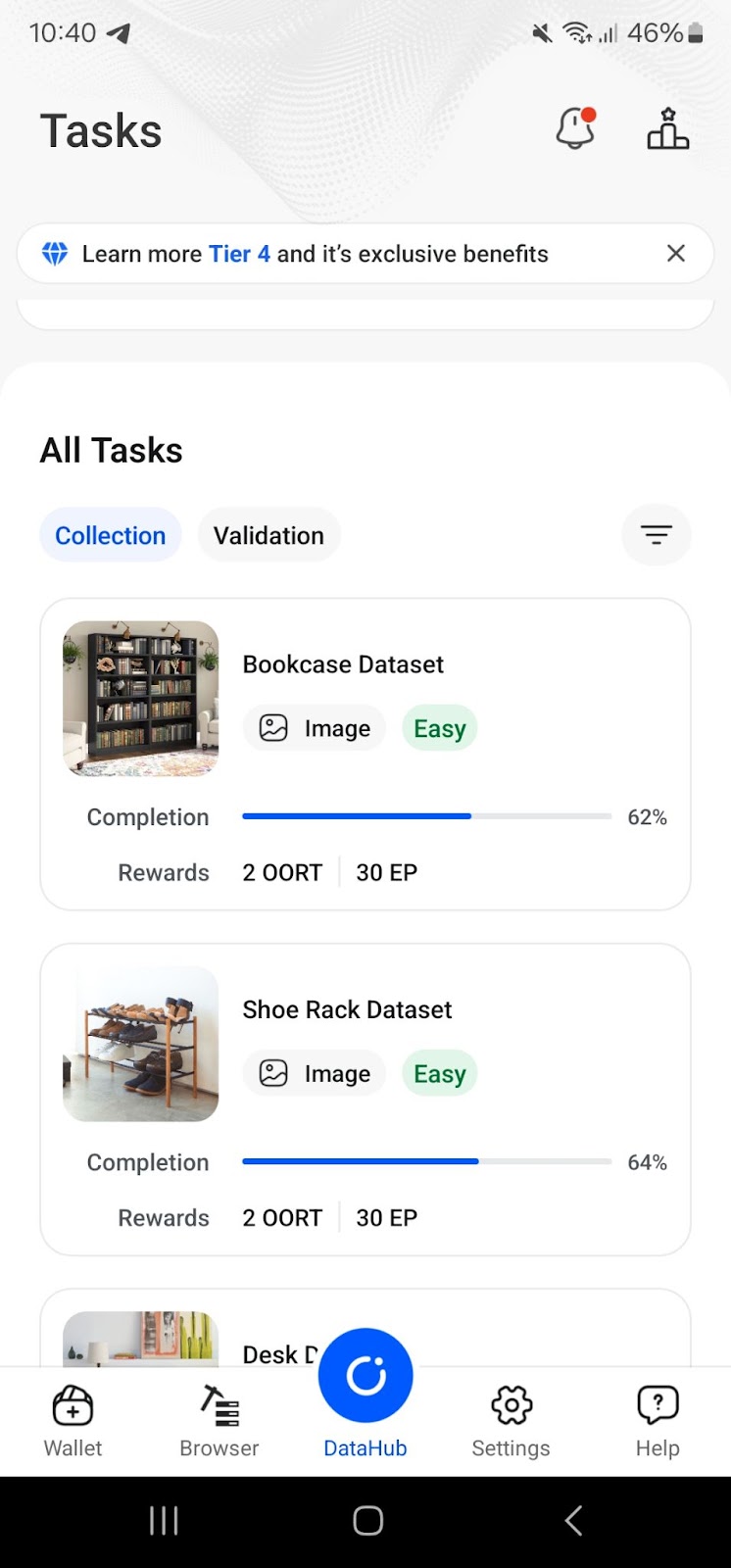The width and height of the screenshot is (731, 1568).
Task: Go to the Wallet tab
Action: click(x=73, y=1421)
